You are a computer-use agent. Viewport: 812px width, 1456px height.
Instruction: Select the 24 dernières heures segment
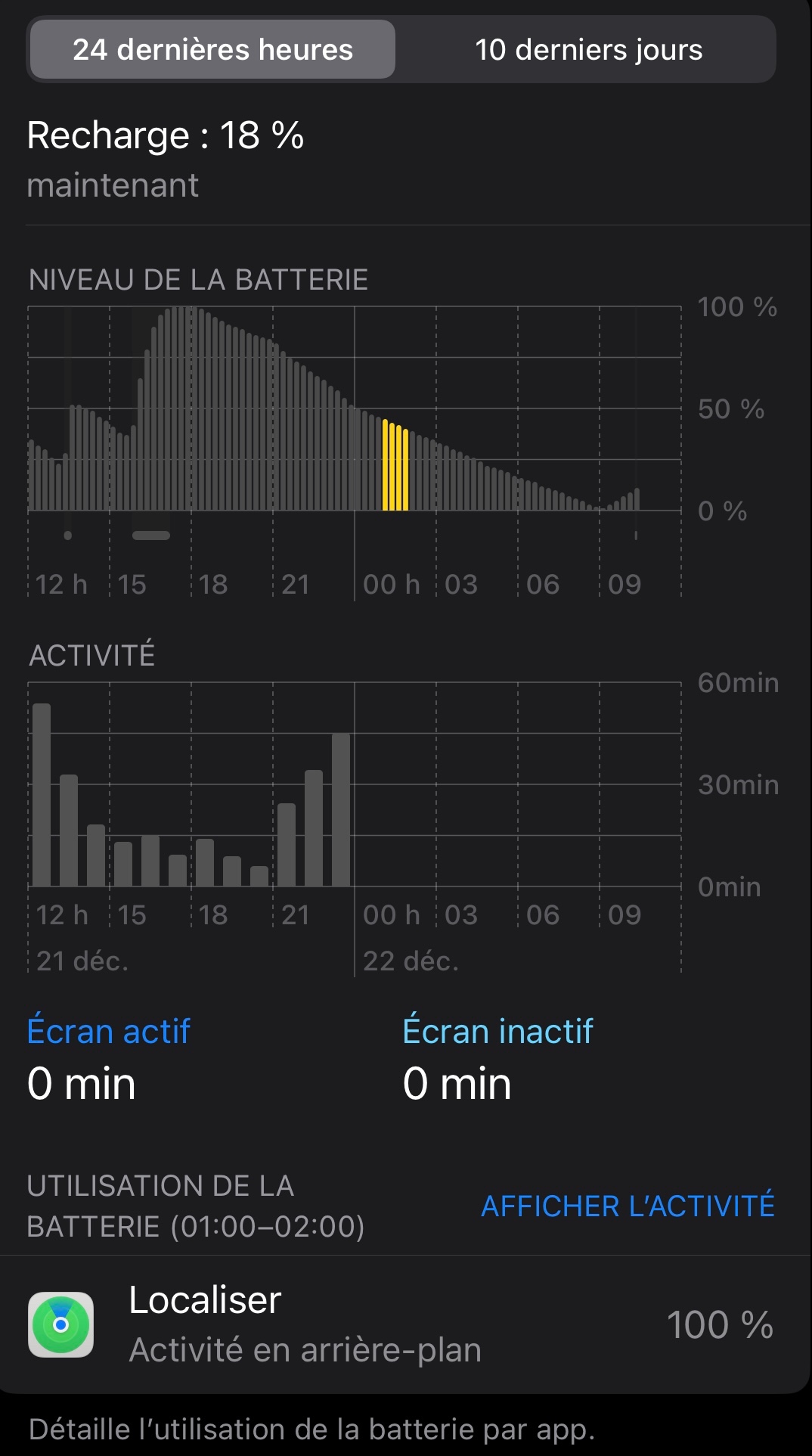[212, 50]
